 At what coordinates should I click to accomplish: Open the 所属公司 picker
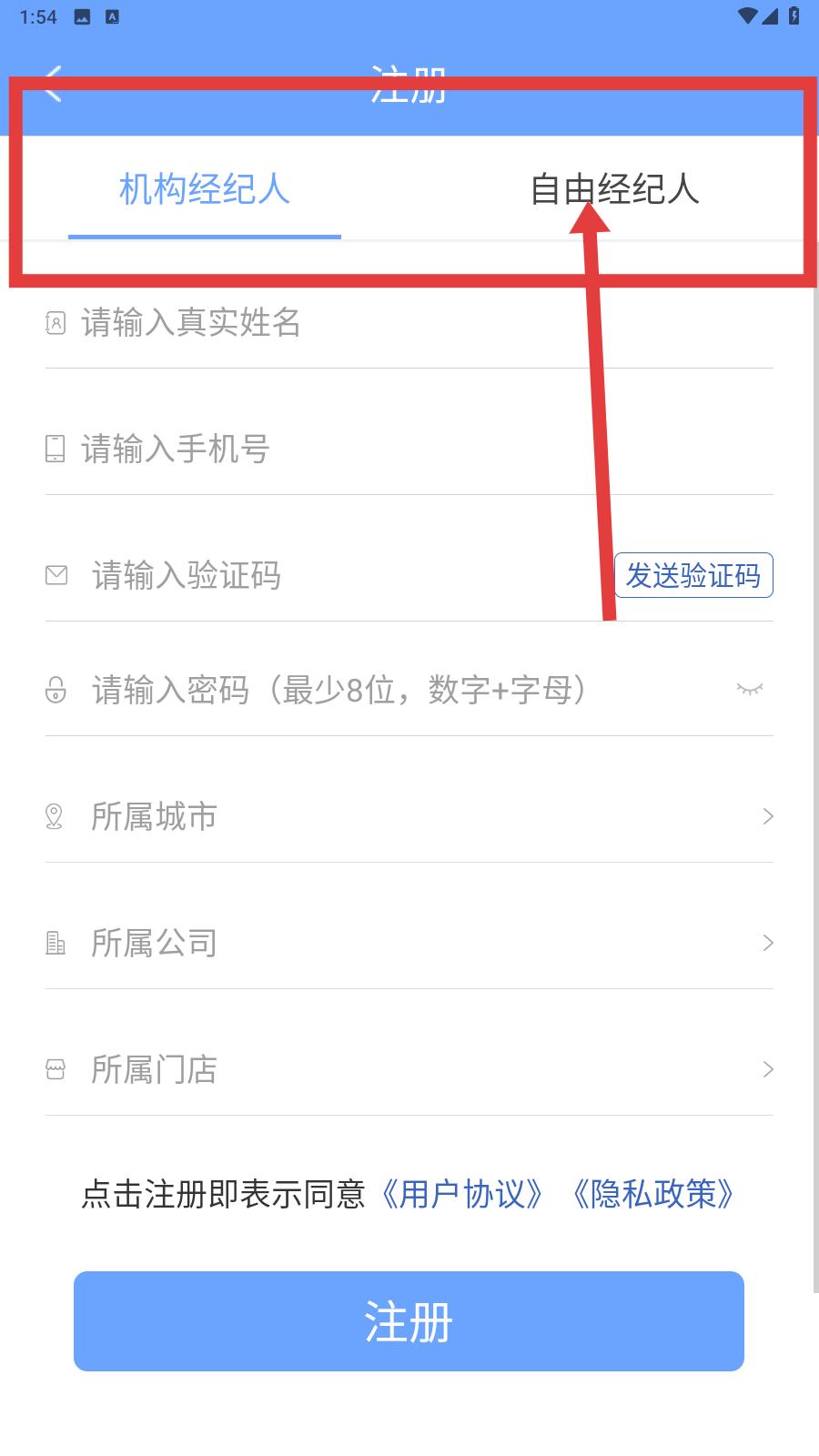pos(409,943)
